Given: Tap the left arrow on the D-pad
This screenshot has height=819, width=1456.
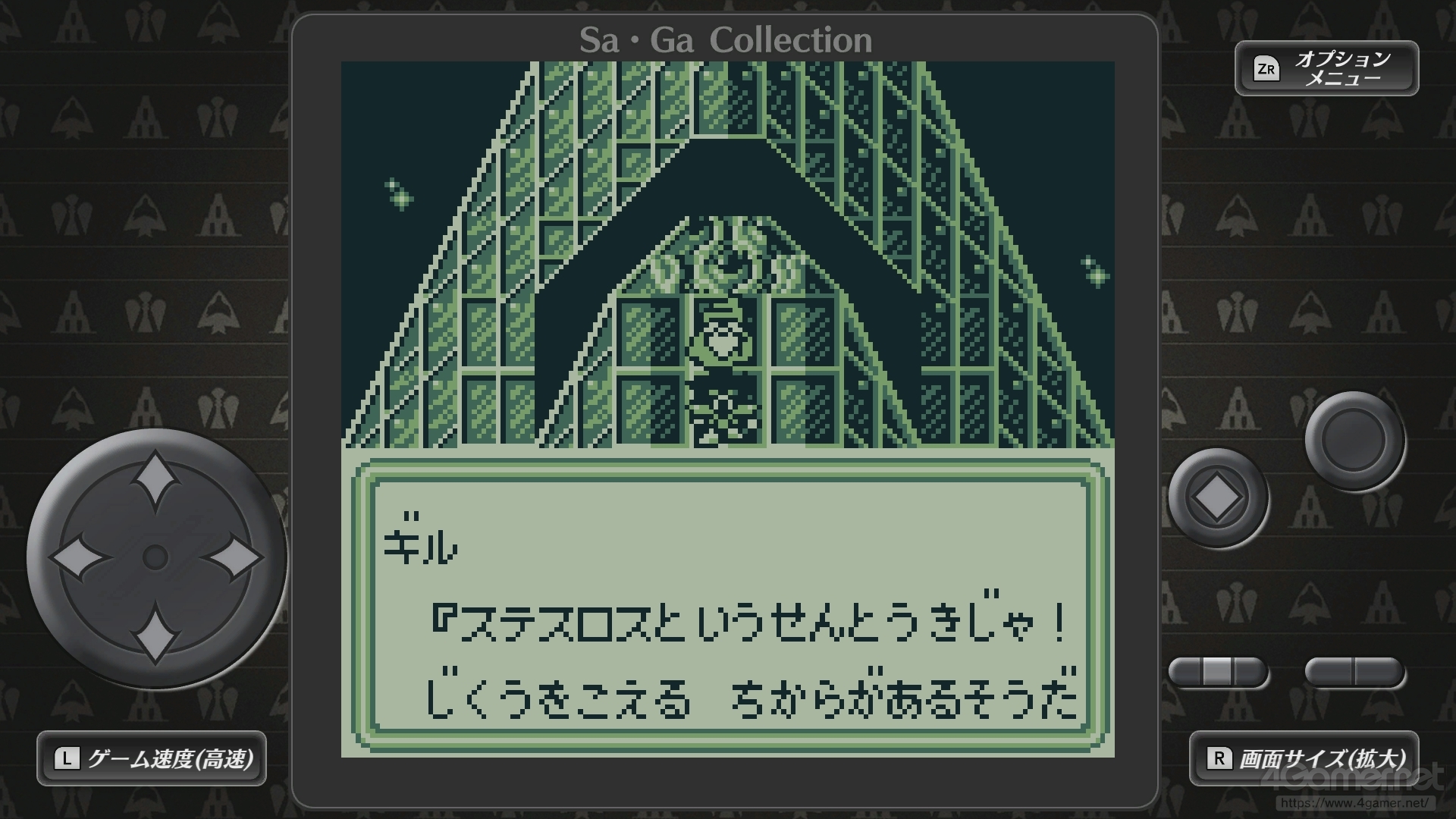Looking at the screenshot, I should (x=79, y=557).
